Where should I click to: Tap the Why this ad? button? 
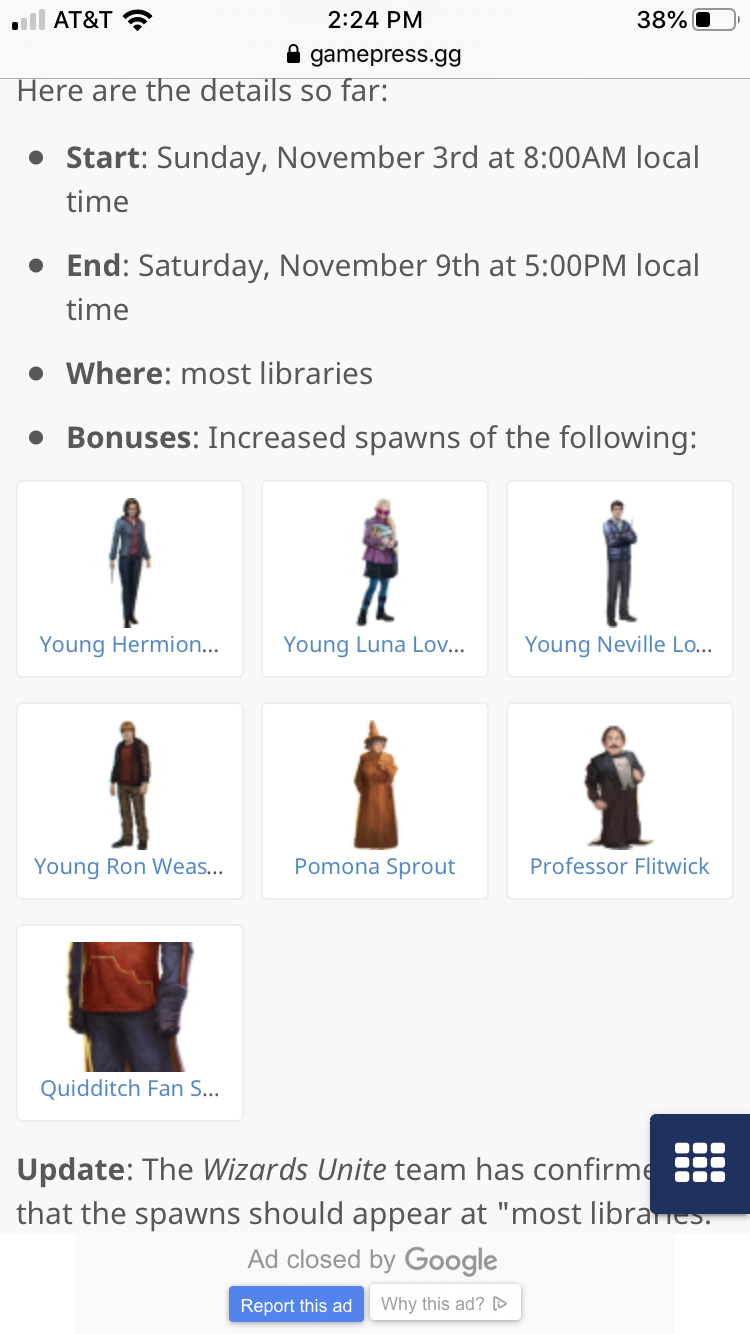click(x=445, y=1303)
